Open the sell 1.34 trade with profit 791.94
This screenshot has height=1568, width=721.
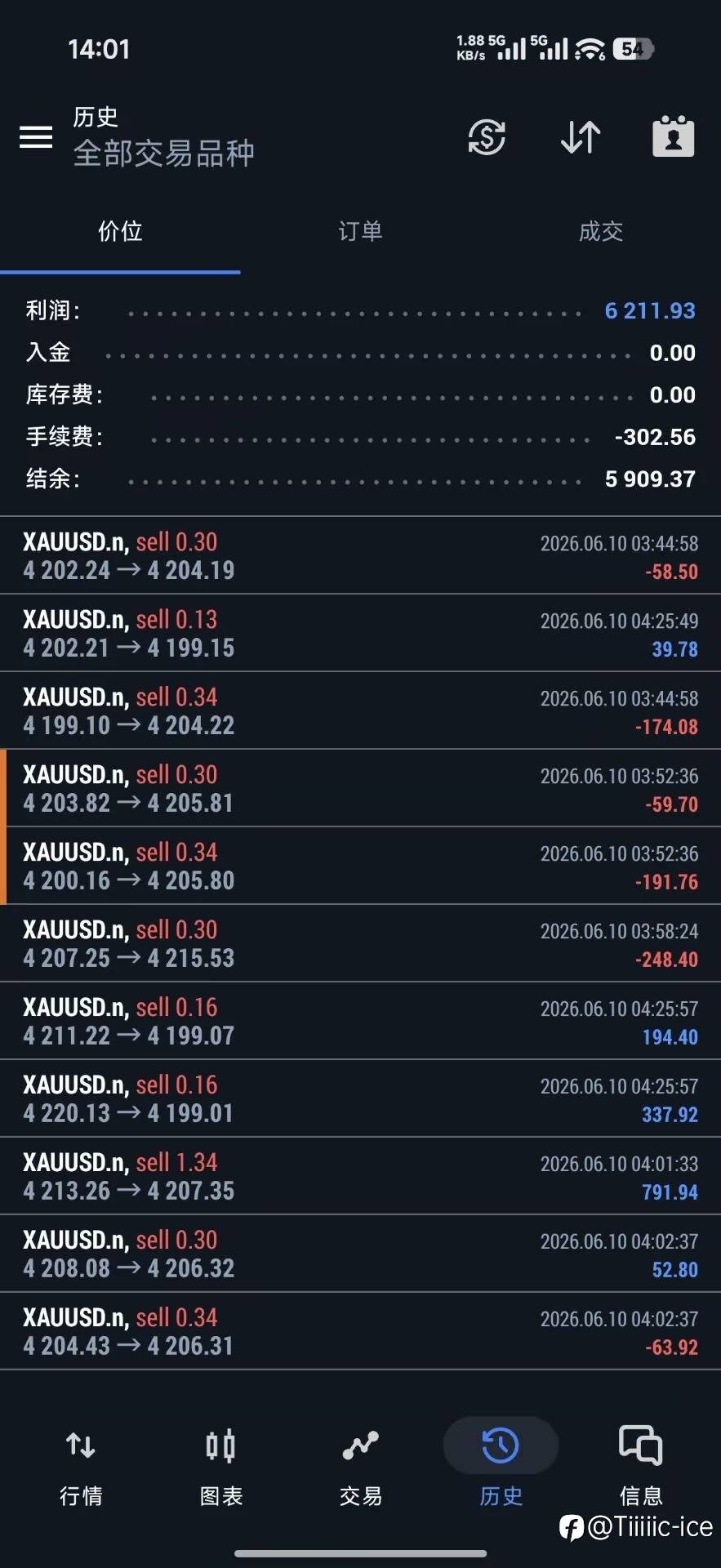360,1176
